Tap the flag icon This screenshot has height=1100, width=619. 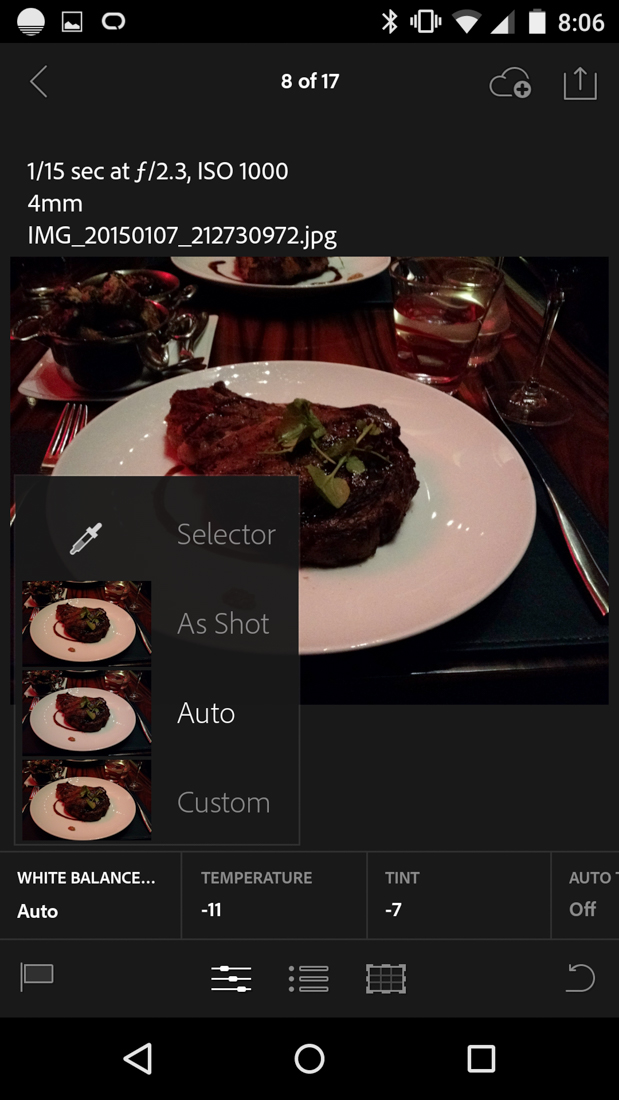(x=38, y=977)
